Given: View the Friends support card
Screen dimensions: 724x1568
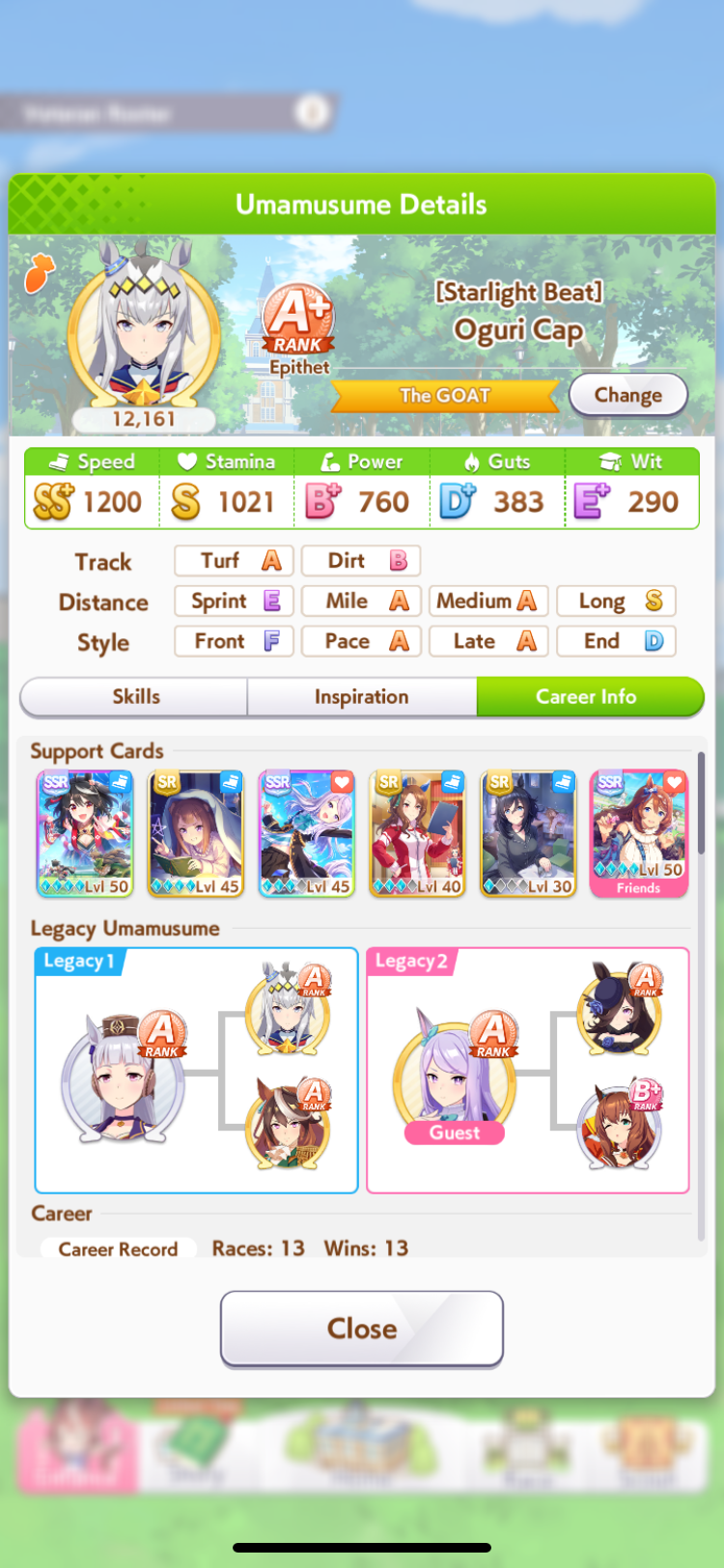Looking at the screenshot, I should tap(639, 834).
